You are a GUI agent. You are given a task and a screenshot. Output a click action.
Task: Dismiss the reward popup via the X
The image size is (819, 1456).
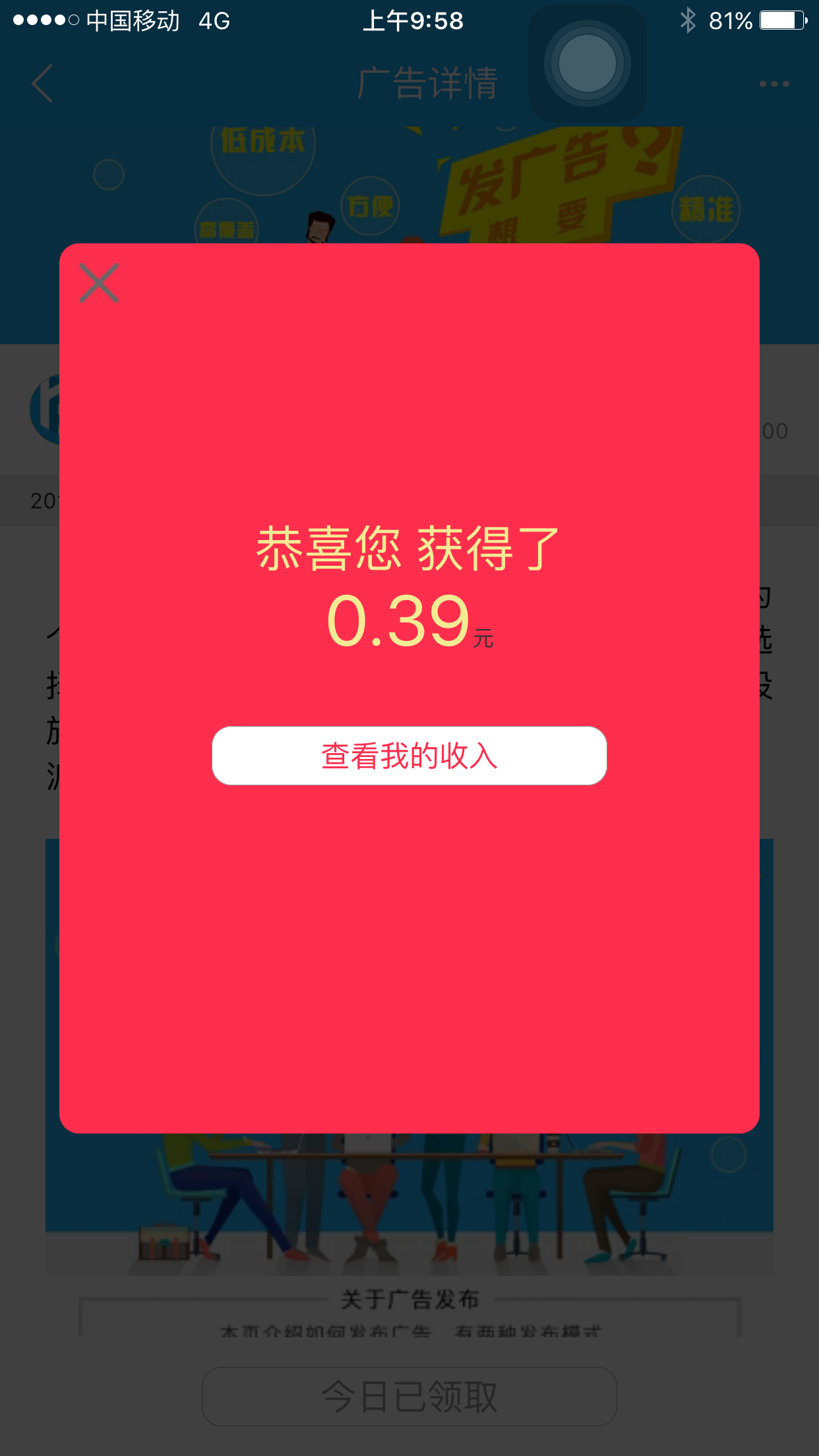99,282
